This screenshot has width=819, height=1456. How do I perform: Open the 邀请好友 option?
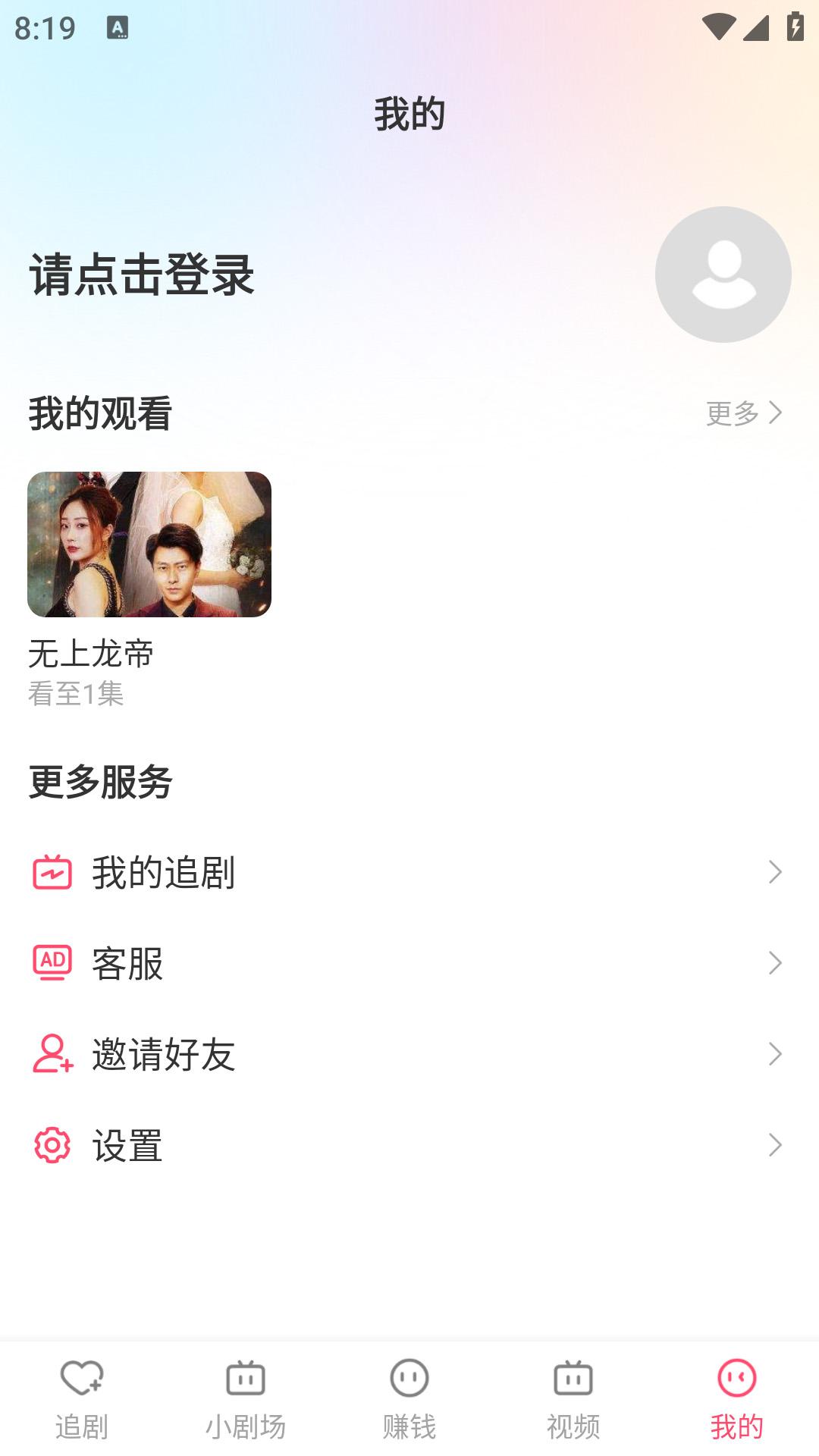[x=163, y=1056]
